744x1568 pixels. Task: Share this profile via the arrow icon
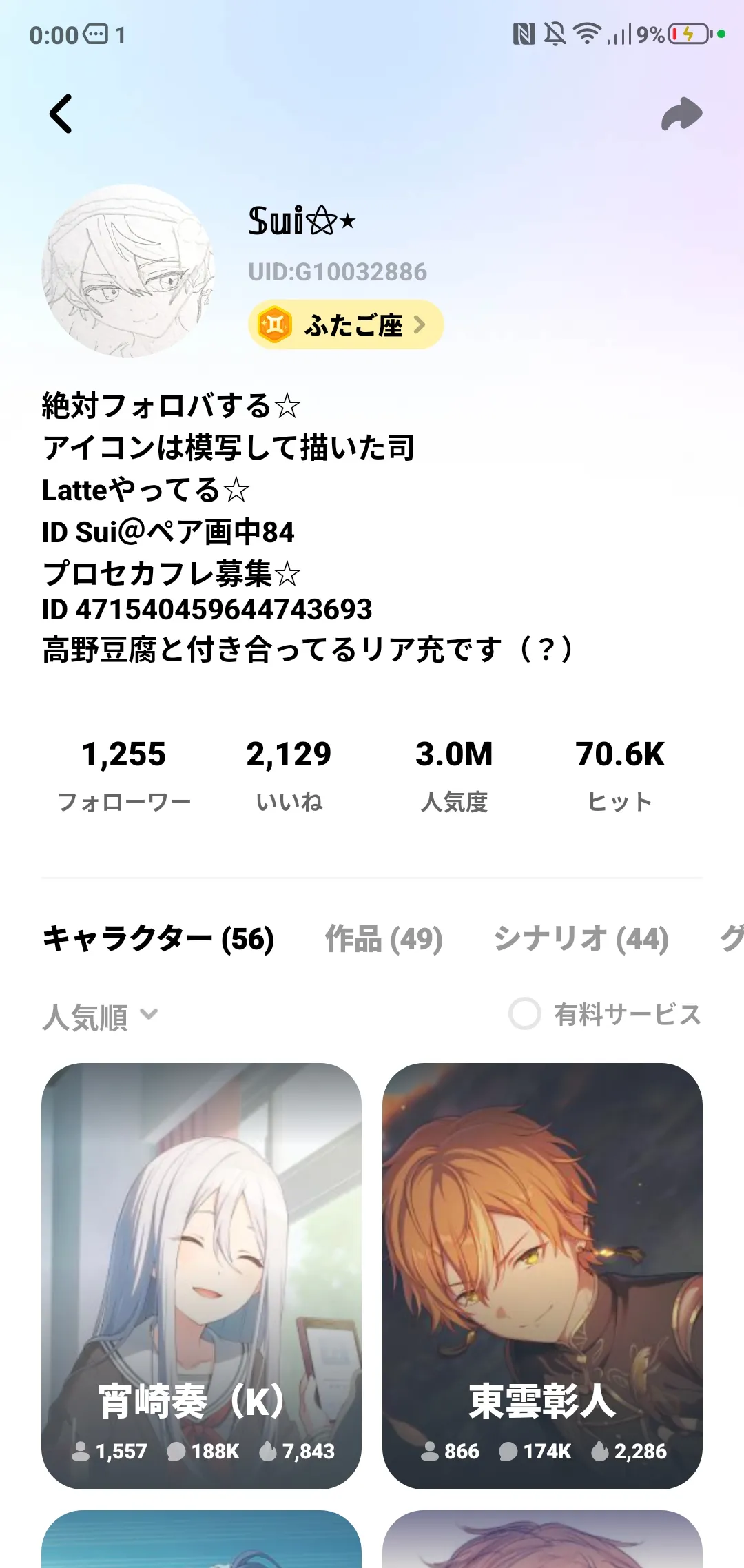[x=681, y=114]
